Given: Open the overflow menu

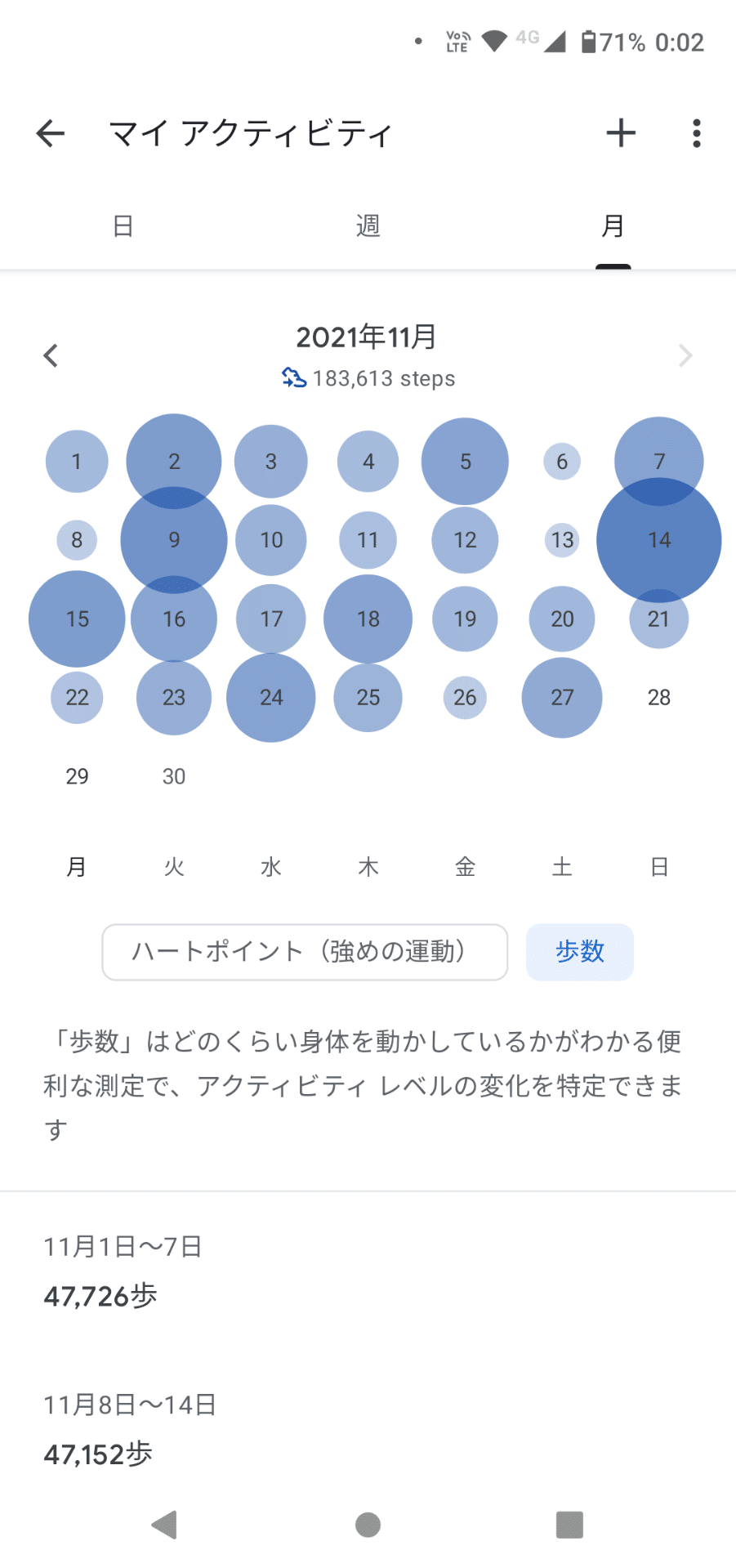Looking at the screenshot, I should pos(696,133).
